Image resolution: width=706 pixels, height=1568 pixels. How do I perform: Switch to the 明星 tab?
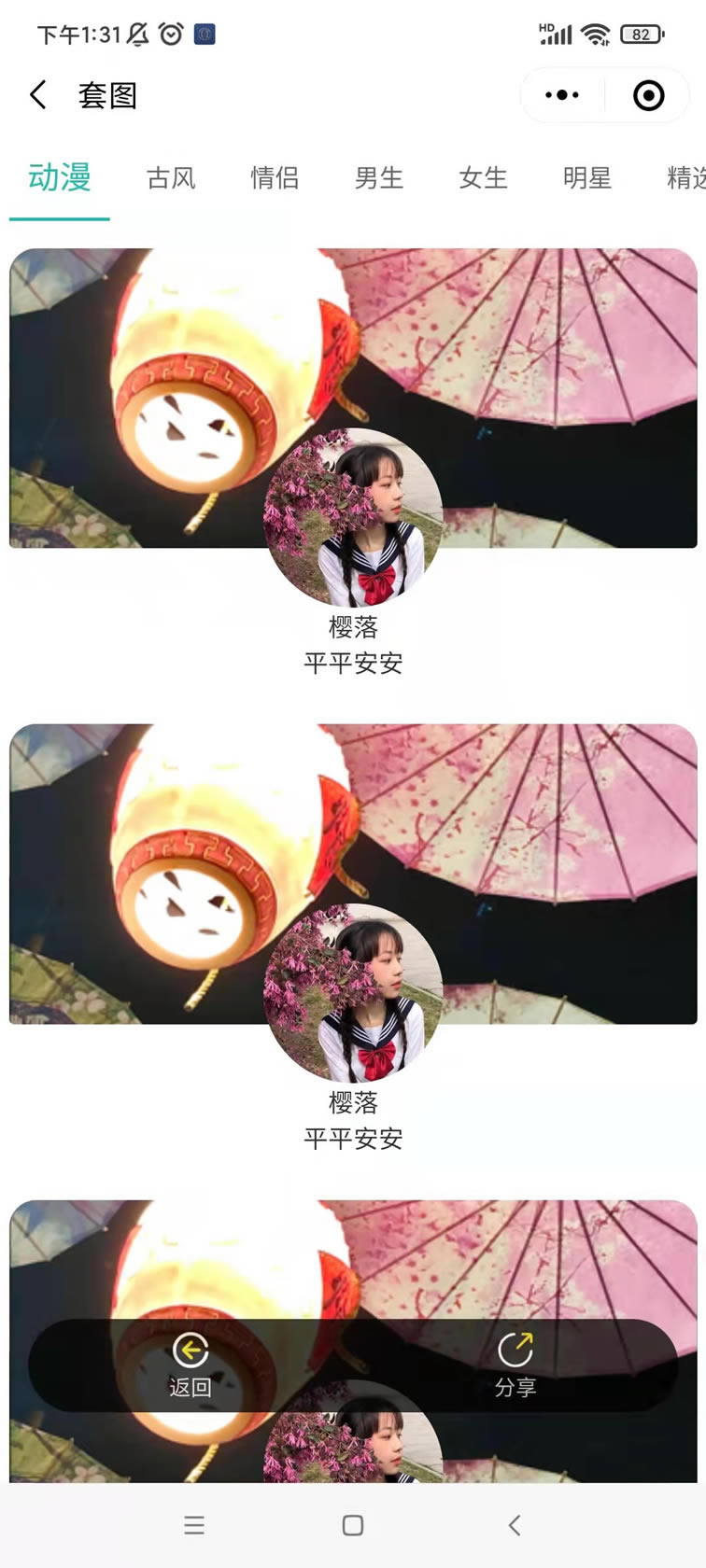tap(586, 177)
